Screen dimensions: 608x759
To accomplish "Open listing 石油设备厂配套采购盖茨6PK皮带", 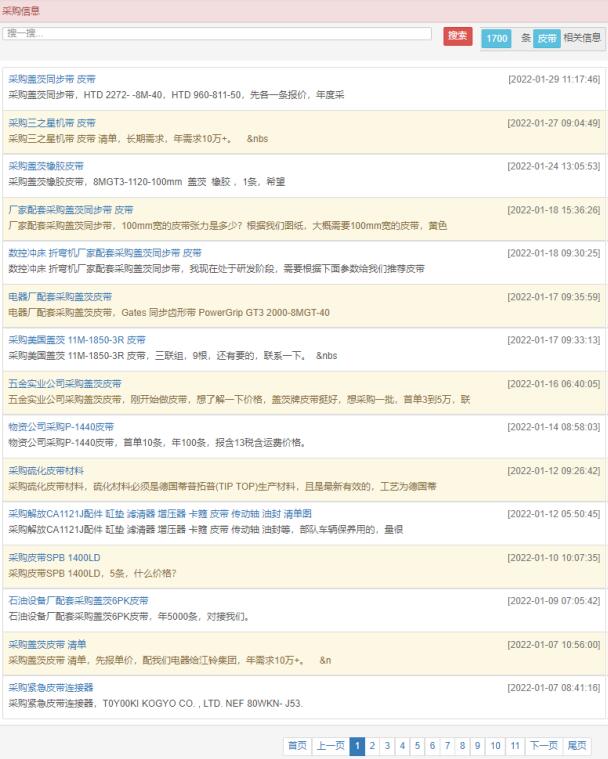I will pos(78,601).
